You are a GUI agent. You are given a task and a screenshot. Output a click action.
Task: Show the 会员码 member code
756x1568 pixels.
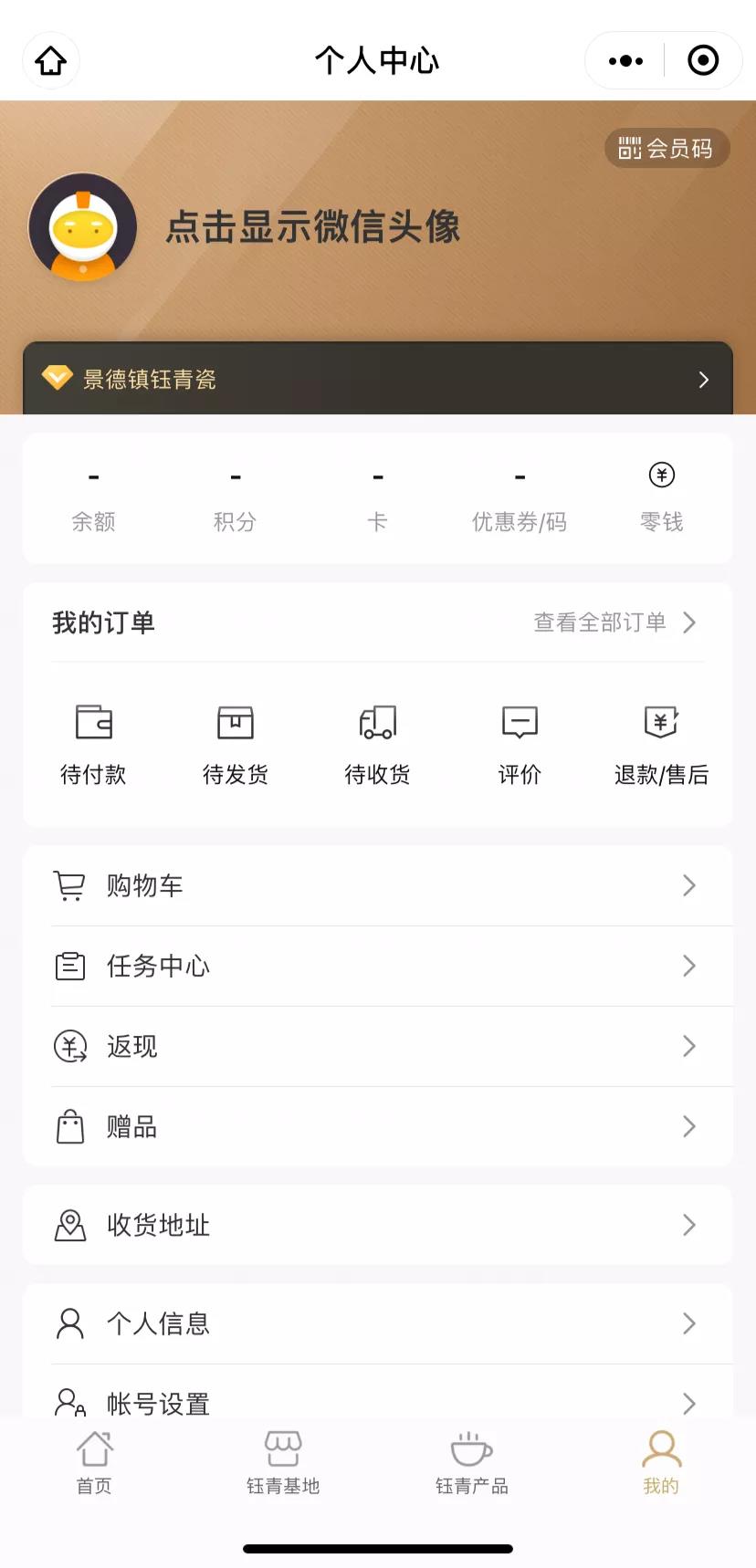coord(667,148)
